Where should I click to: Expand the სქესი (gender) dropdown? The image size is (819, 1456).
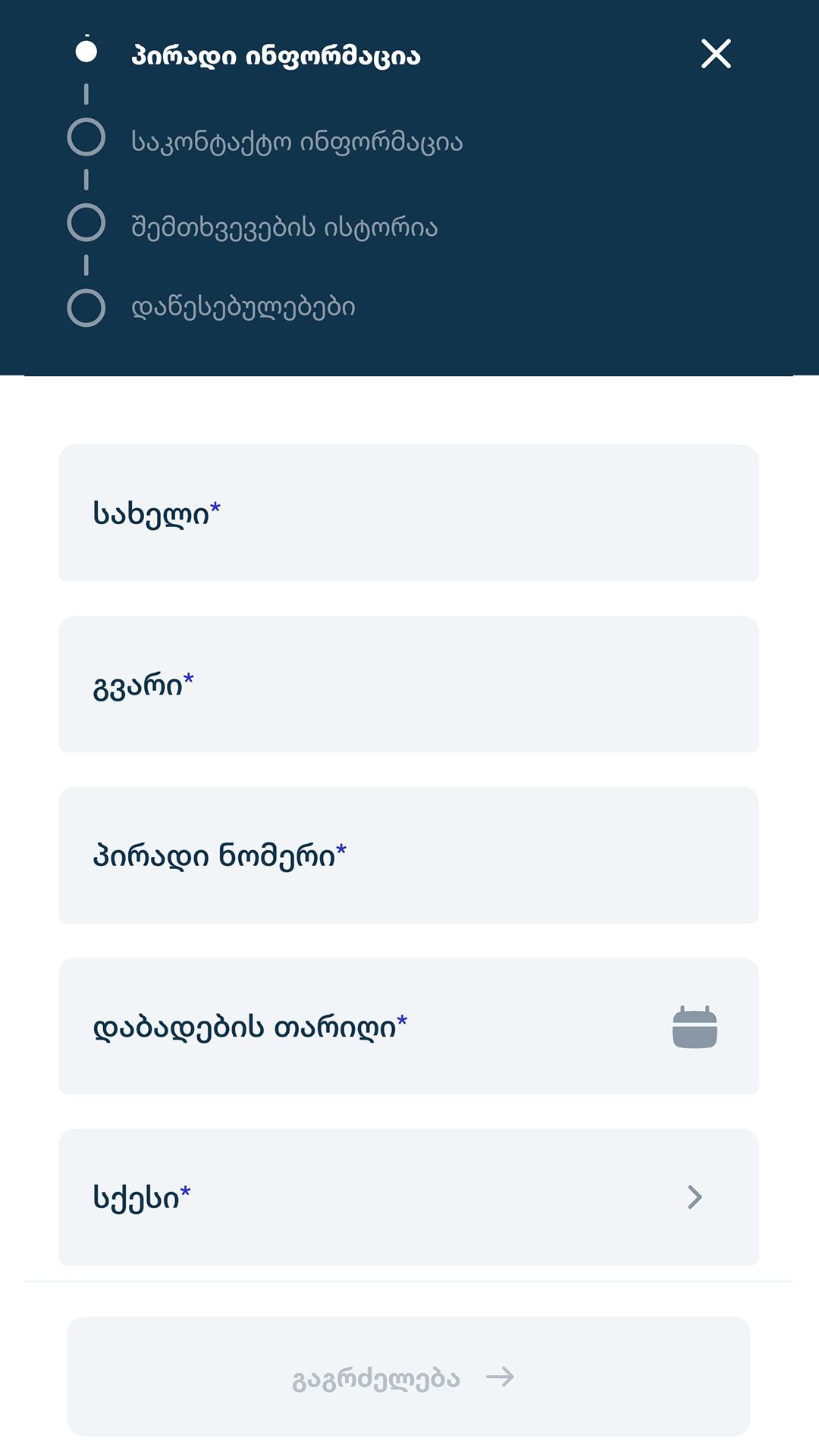click(x=409, y=1197)
